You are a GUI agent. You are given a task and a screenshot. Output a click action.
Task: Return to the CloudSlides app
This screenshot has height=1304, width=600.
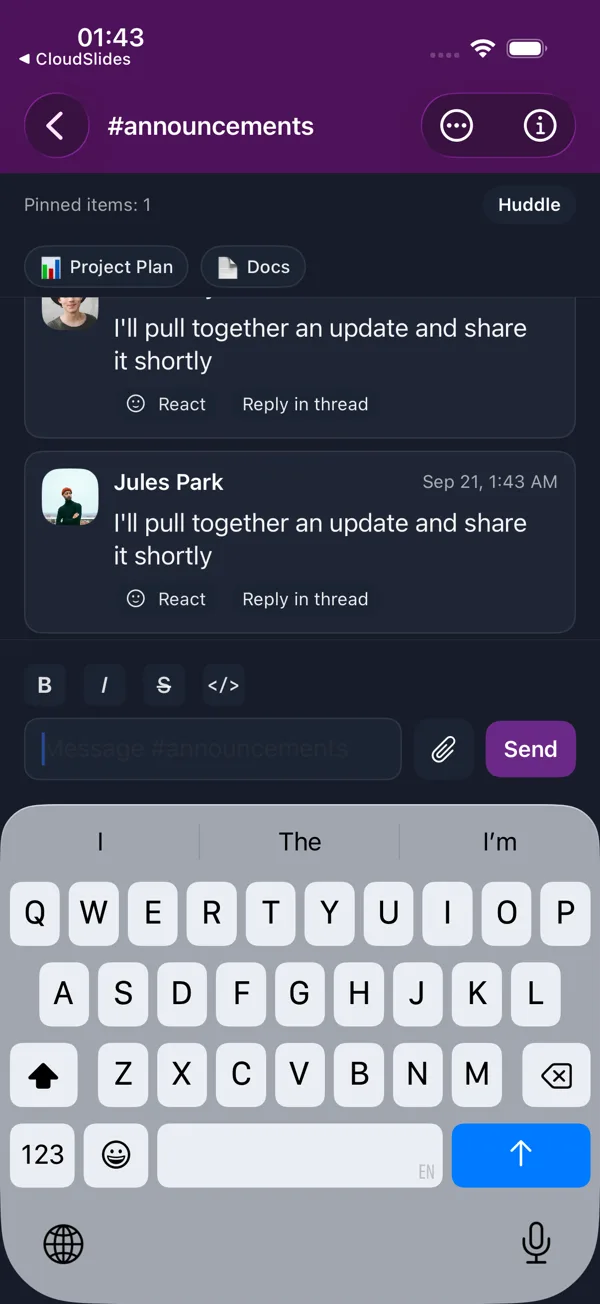coord(75,59)
